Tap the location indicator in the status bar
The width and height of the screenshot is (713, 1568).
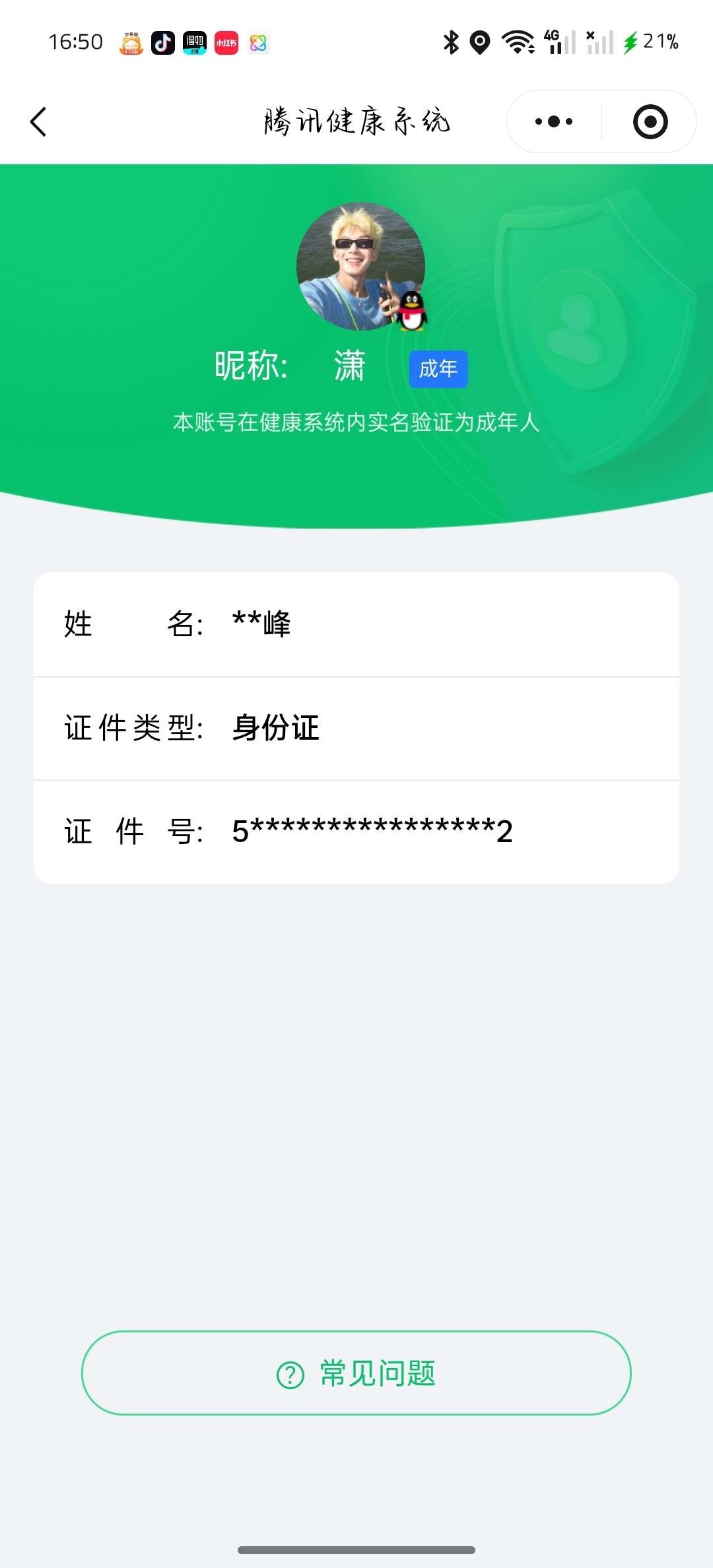click(x=479, y=42)
